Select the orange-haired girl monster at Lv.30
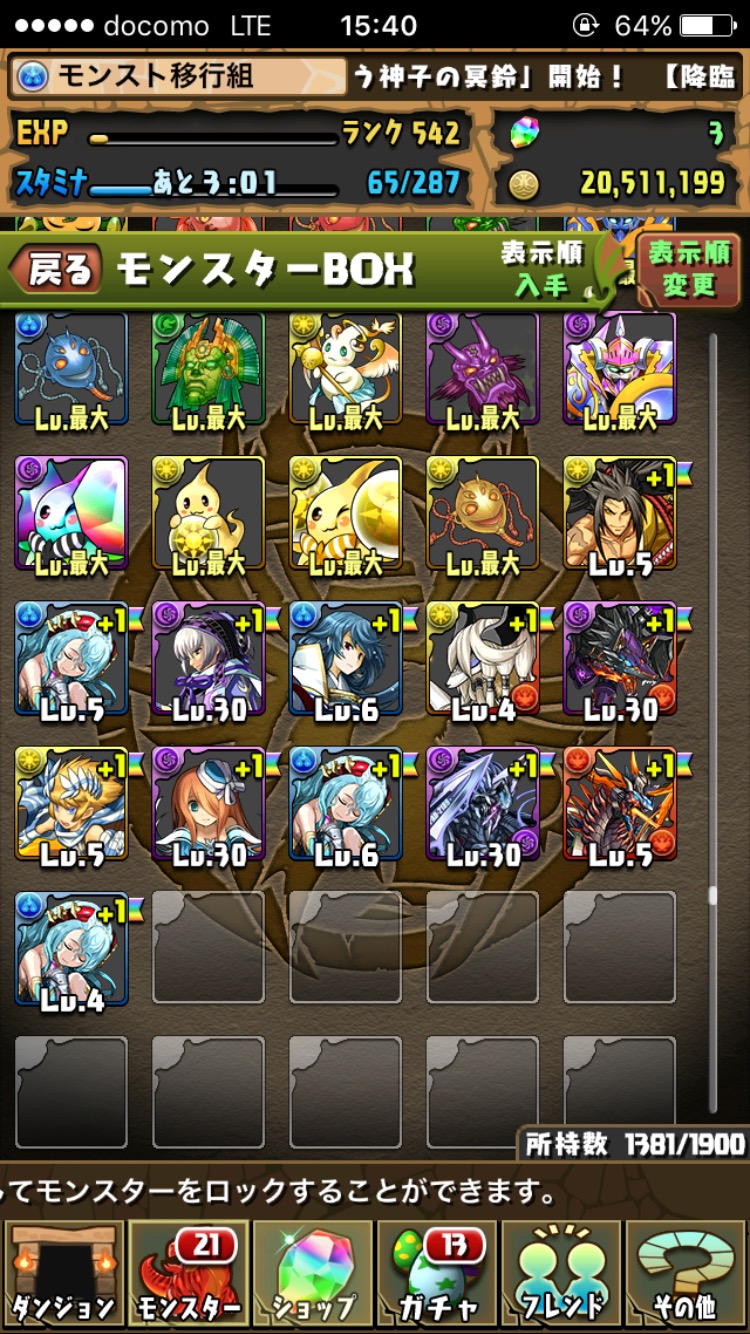 (208, 804)
